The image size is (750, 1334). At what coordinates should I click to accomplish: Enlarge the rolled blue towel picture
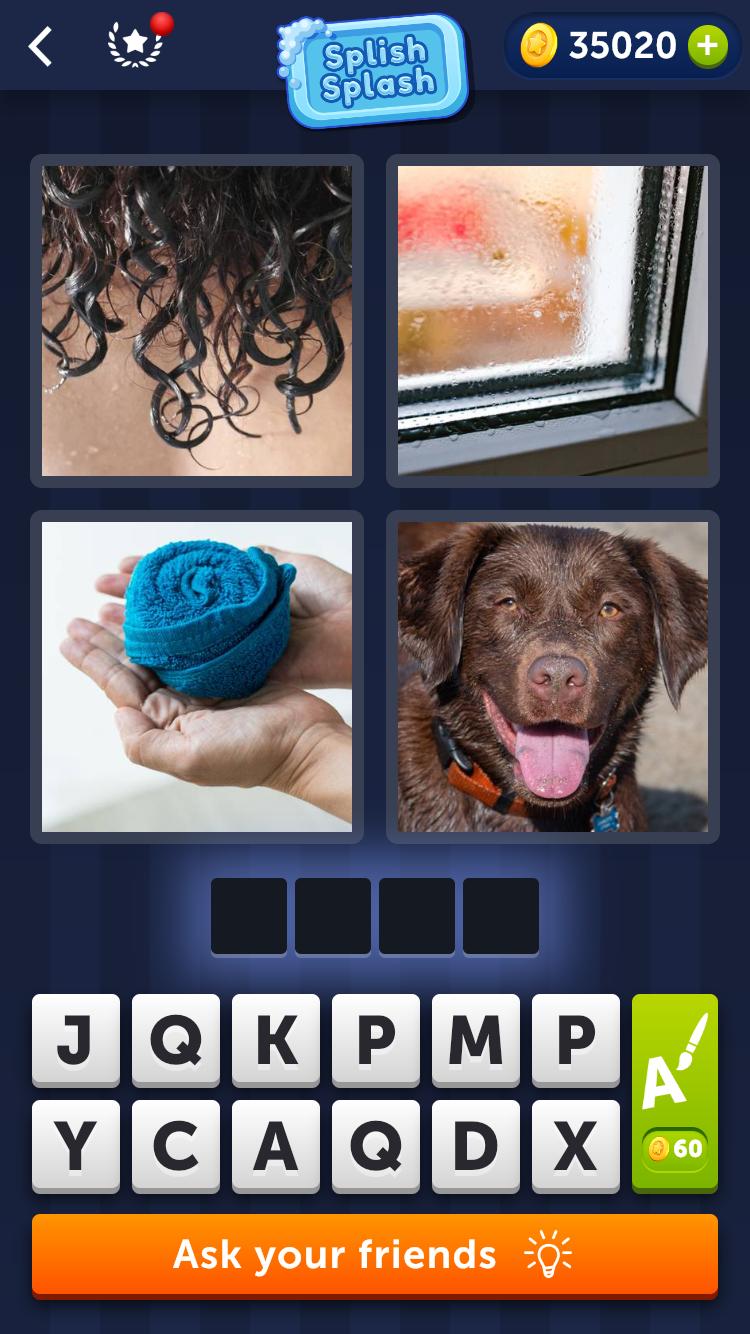(x=197, y=677)
